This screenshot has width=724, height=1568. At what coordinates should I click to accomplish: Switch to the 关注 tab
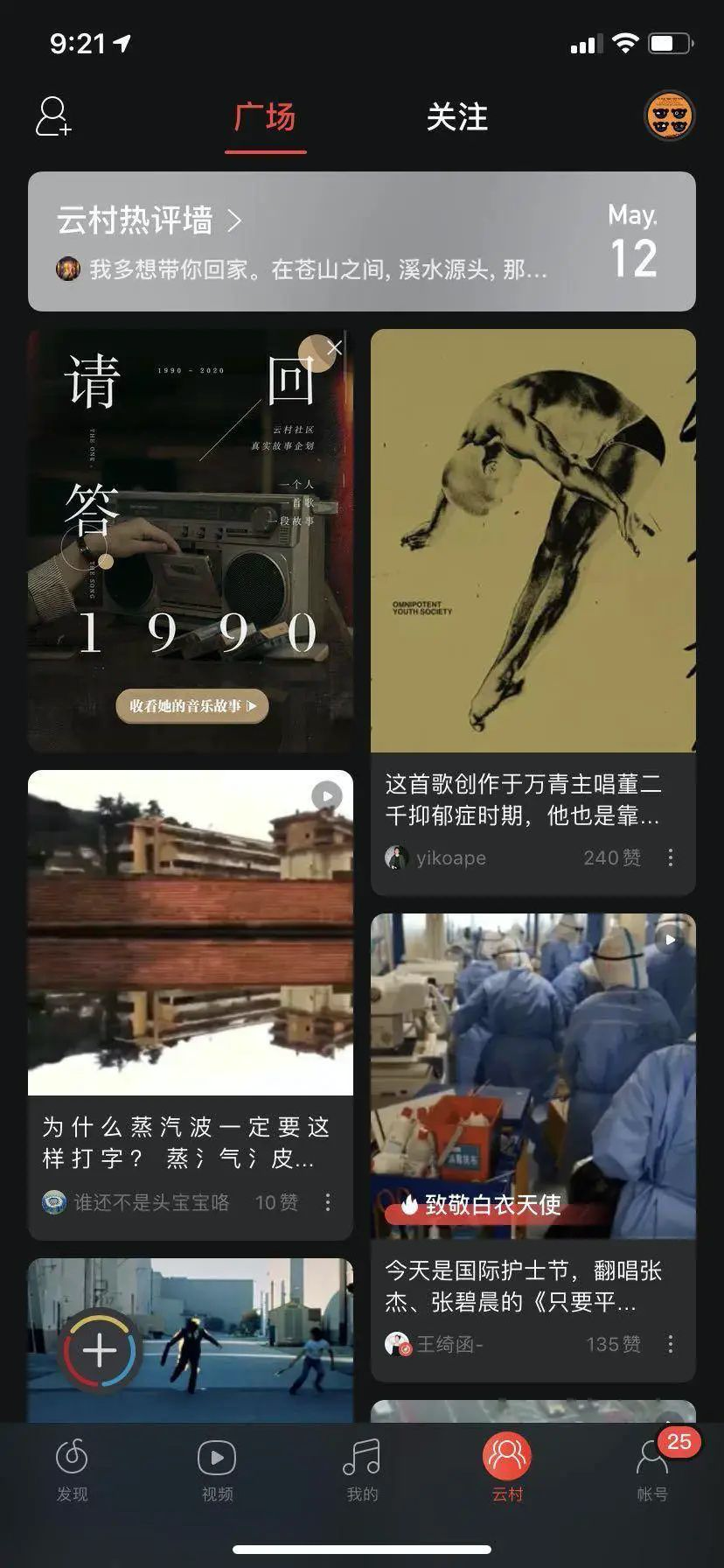pyautogui.click(x=456, y=117)
